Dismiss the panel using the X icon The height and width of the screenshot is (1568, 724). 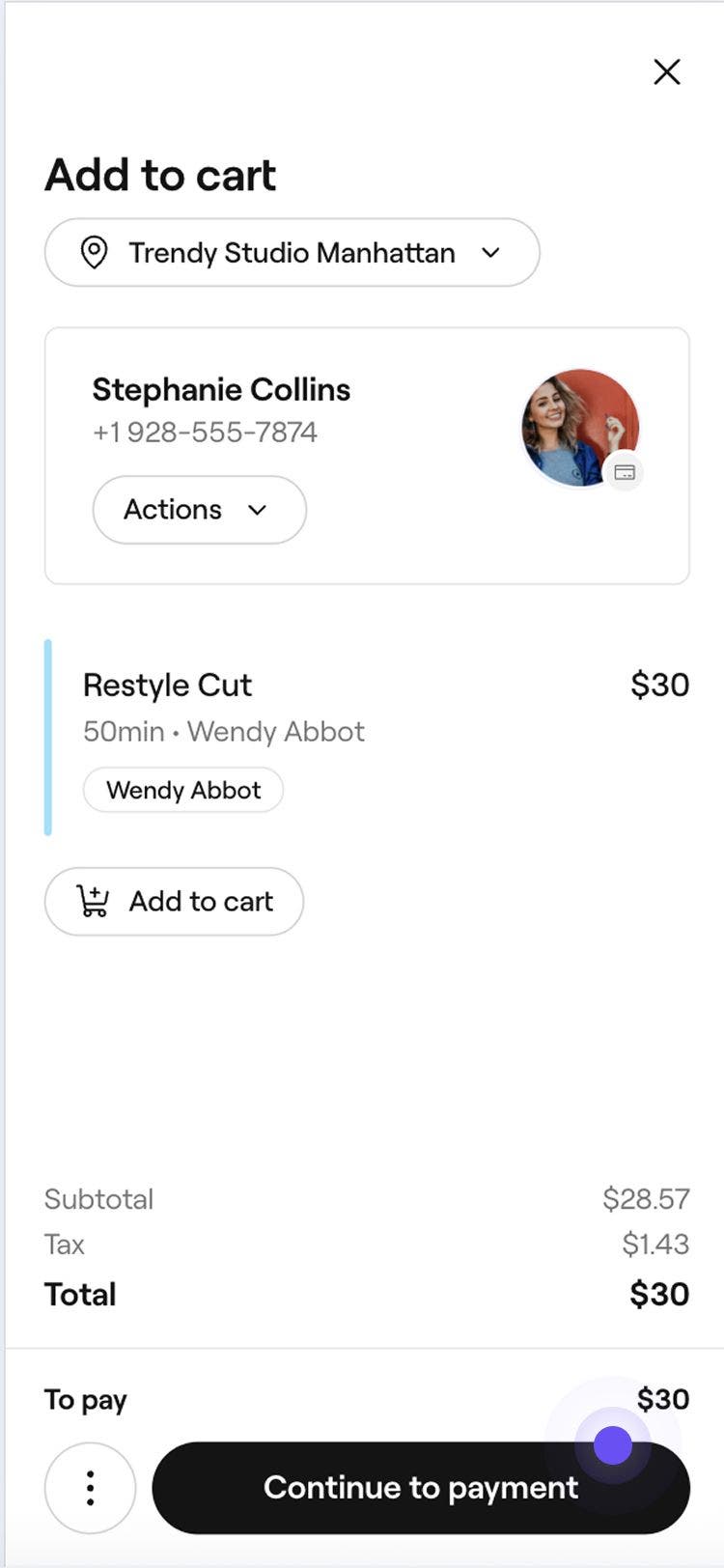click(666, 71)
